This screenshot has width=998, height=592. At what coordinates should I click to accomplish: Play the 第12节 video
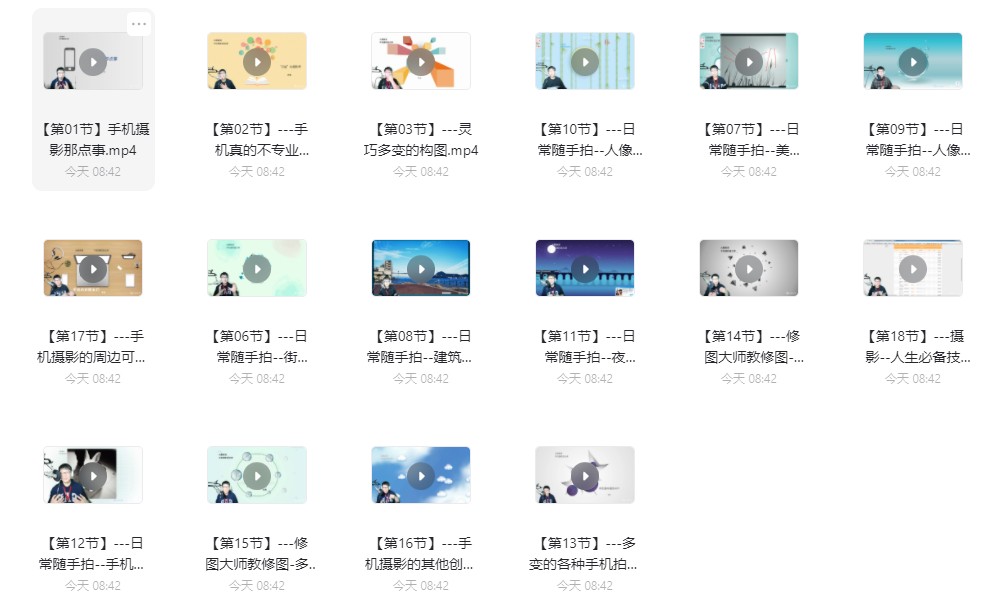coord(93,475)
